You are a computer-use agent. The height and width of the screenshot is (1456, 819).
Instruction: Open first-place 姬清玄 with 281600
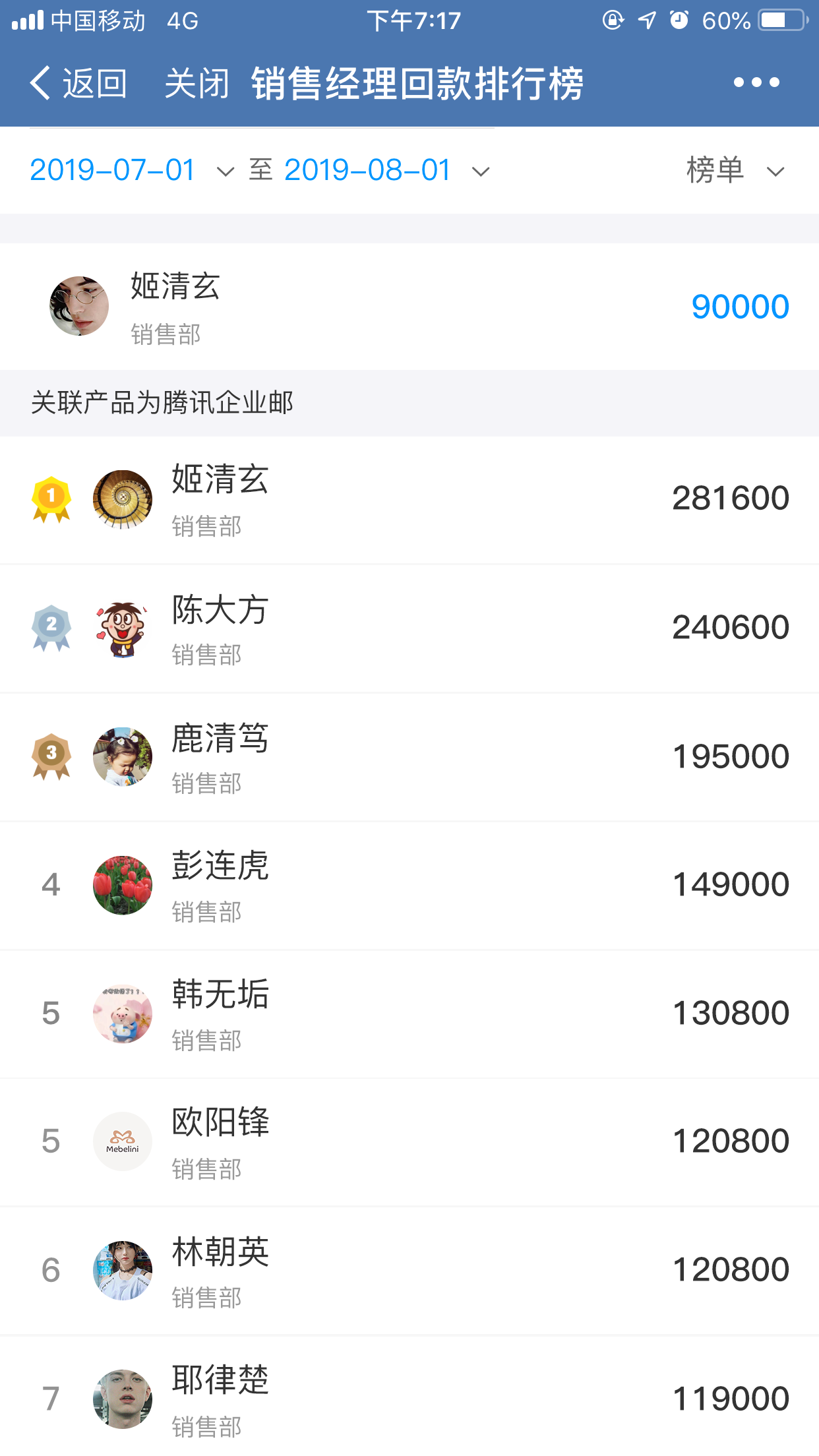(409, 499)
